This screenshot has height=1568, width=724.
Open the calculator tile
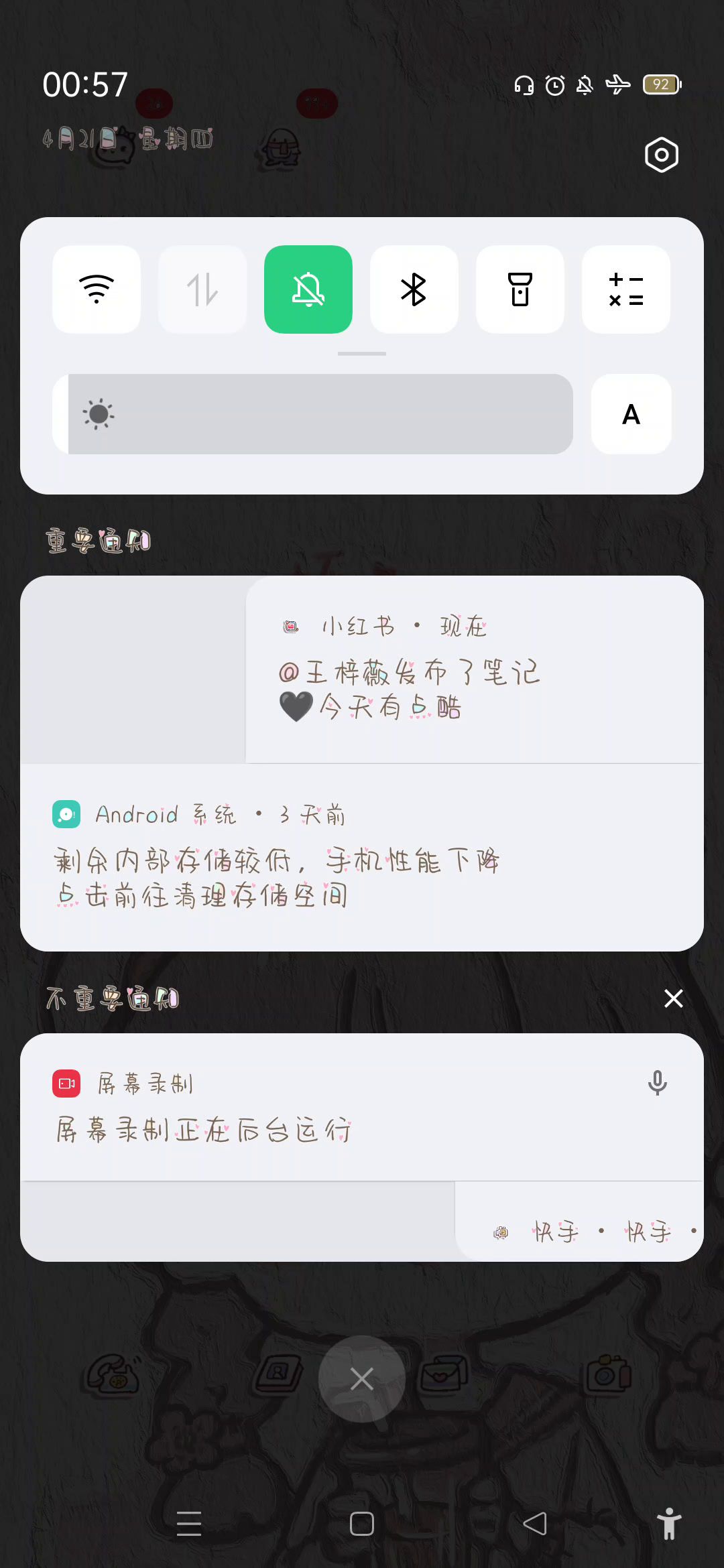tap(626, 289)
